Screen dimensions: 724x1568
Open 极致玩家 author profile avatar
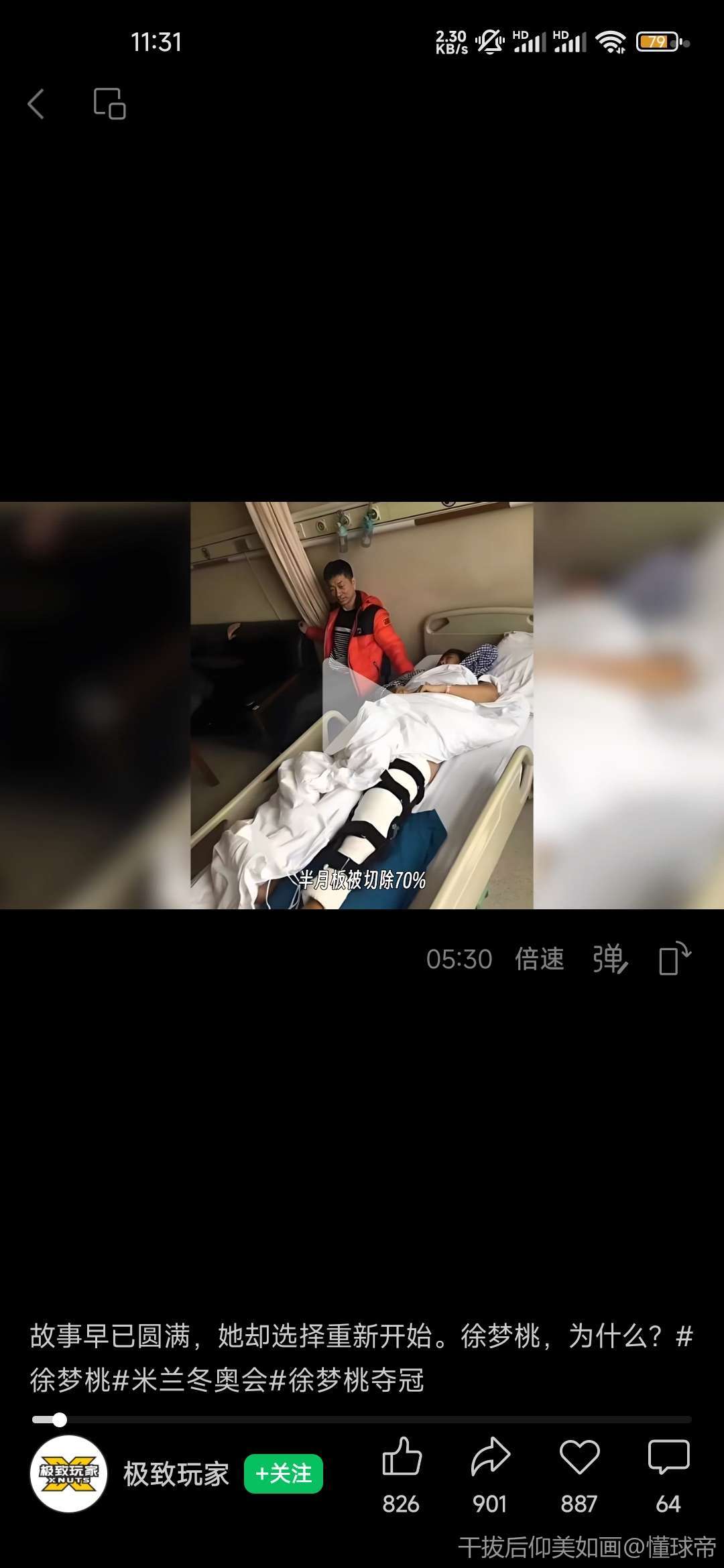[x=69, y=1474]
